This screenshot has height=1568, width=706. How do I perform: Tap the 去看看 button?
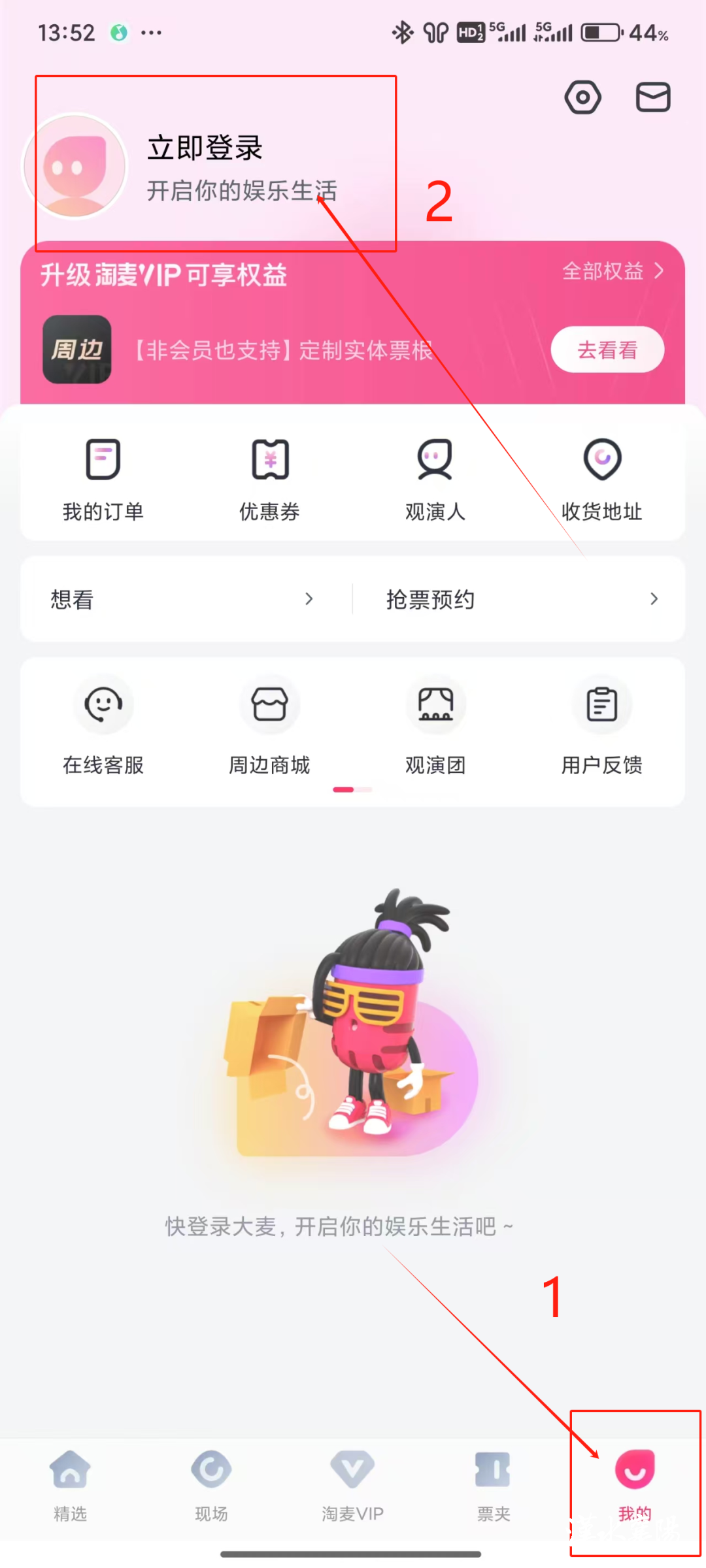[x=607, y=350]
